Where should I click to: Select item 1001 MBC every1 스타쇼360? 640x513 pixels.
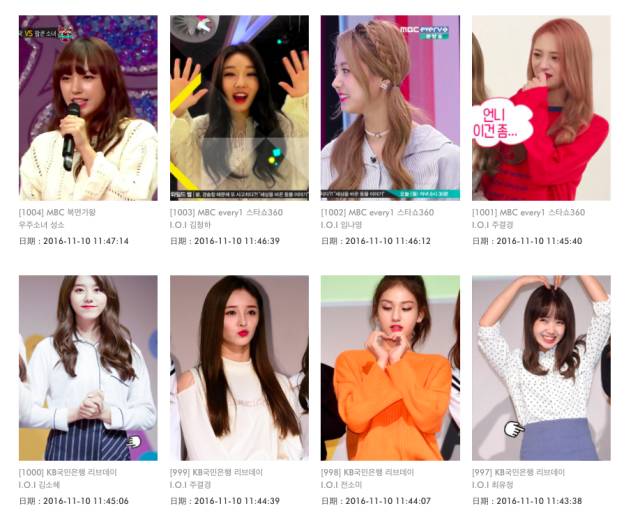[x=541, y=107]
